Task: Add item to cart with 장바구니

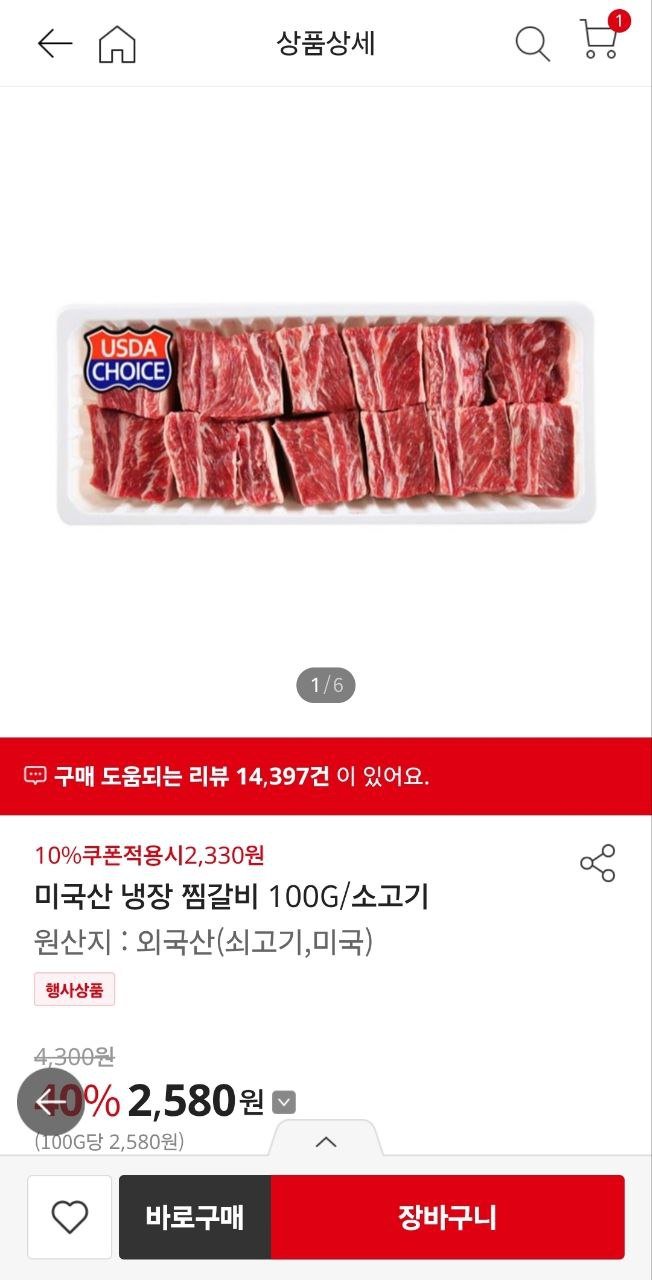Action: pyautogui.click(x=447, y=1217)
